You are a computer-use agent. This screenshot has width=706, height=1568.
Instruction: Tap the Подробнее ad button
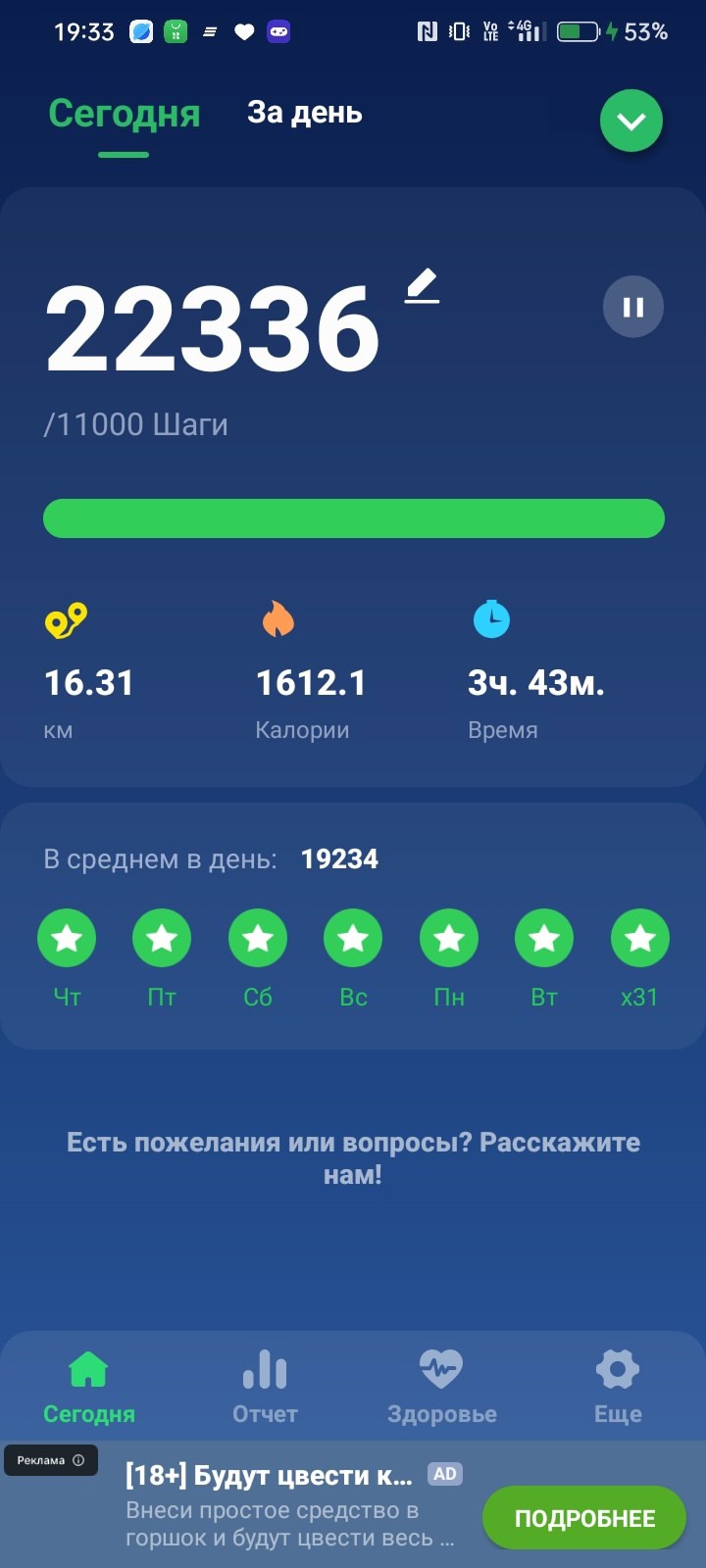[x=584, y=1518]
